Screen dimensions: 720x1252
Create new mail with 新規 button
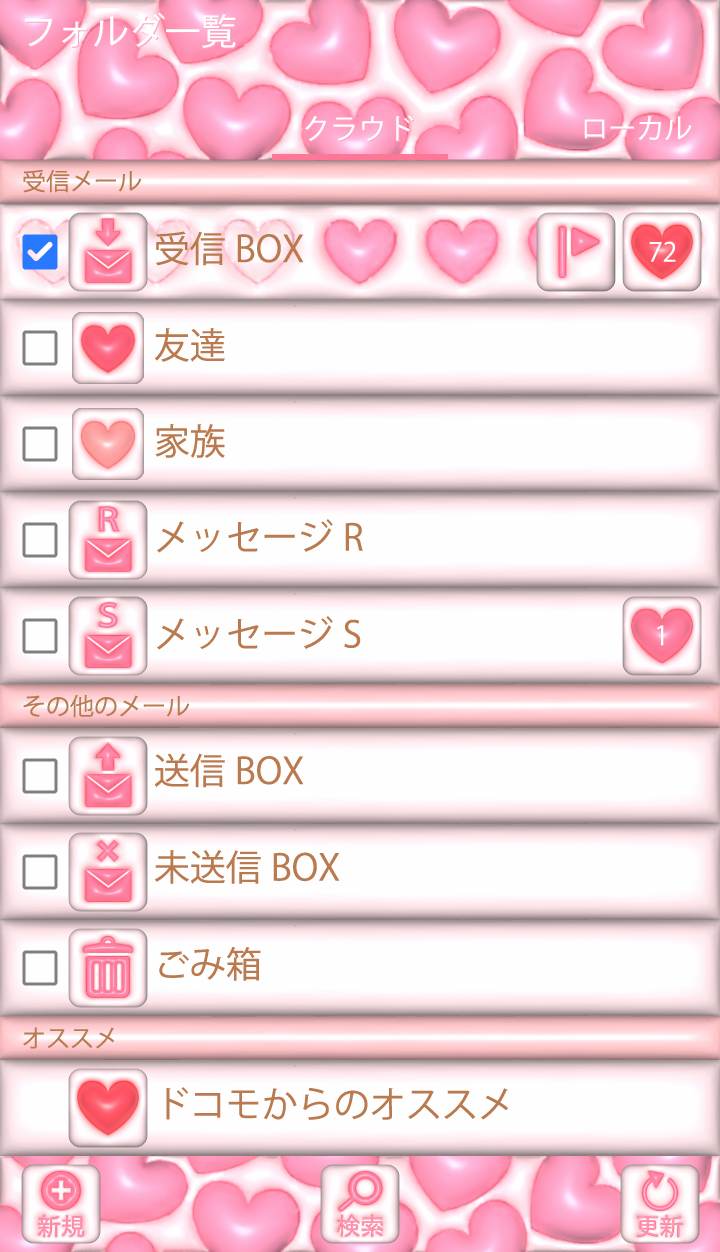[61, 1204]
